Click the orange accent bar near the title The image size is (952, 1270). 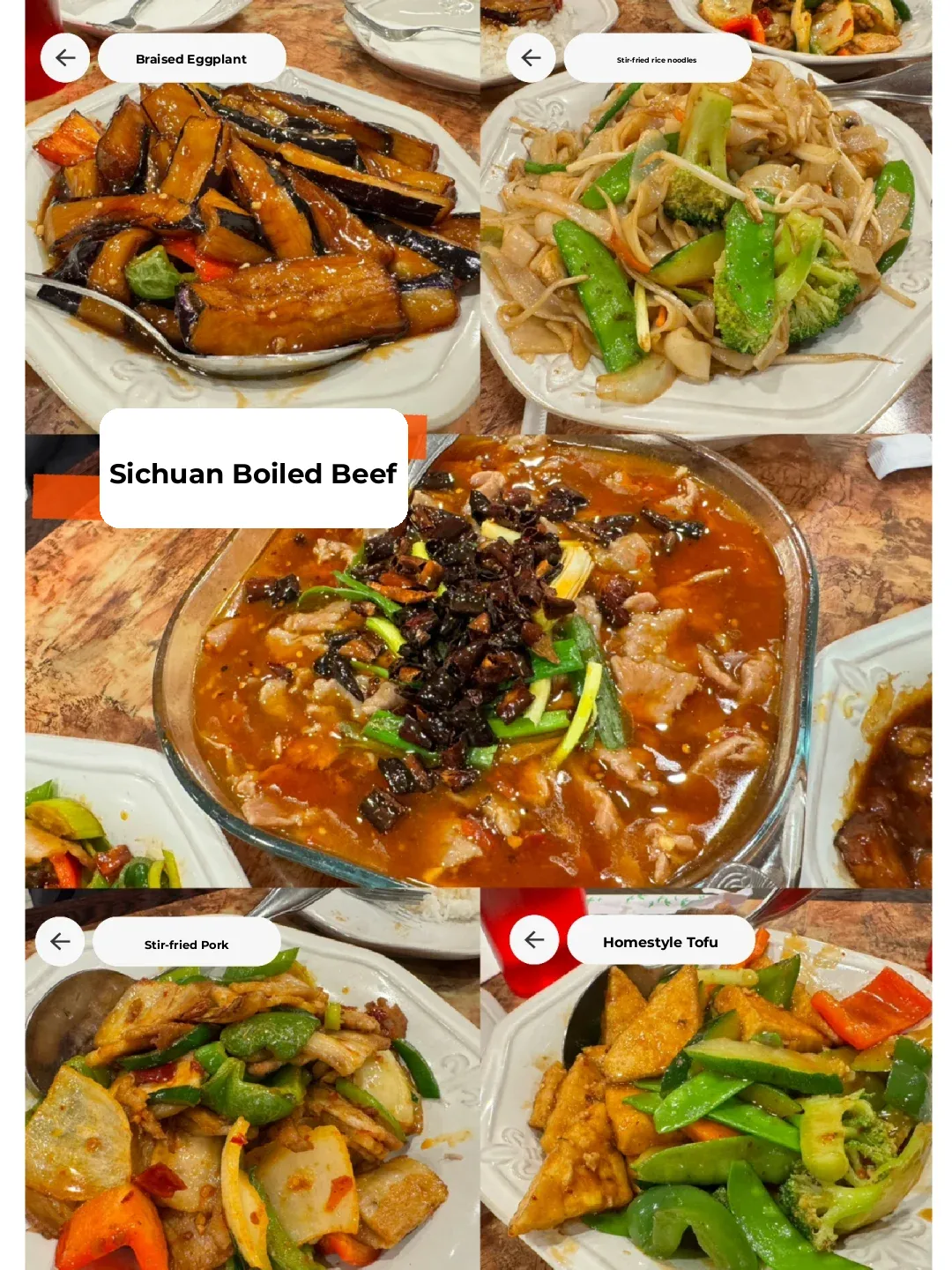(66, 494)
